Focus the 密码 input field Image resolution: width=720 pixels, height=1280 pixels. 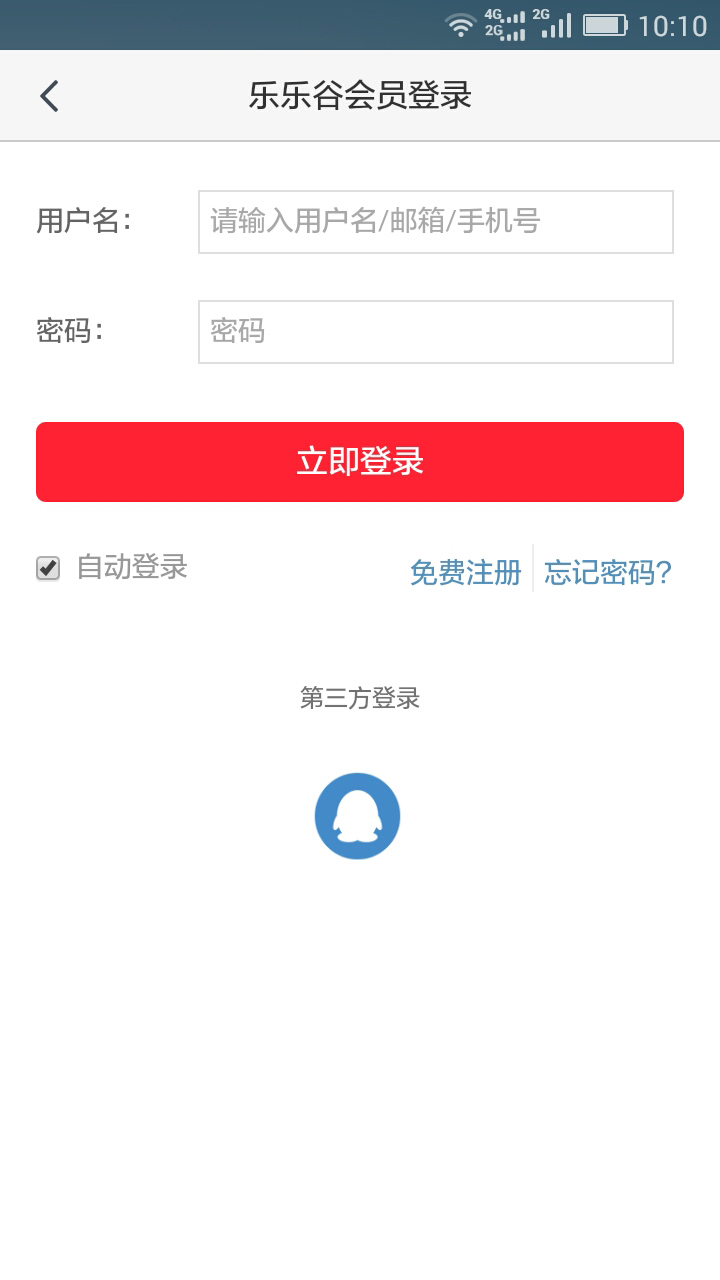point(436,332)
